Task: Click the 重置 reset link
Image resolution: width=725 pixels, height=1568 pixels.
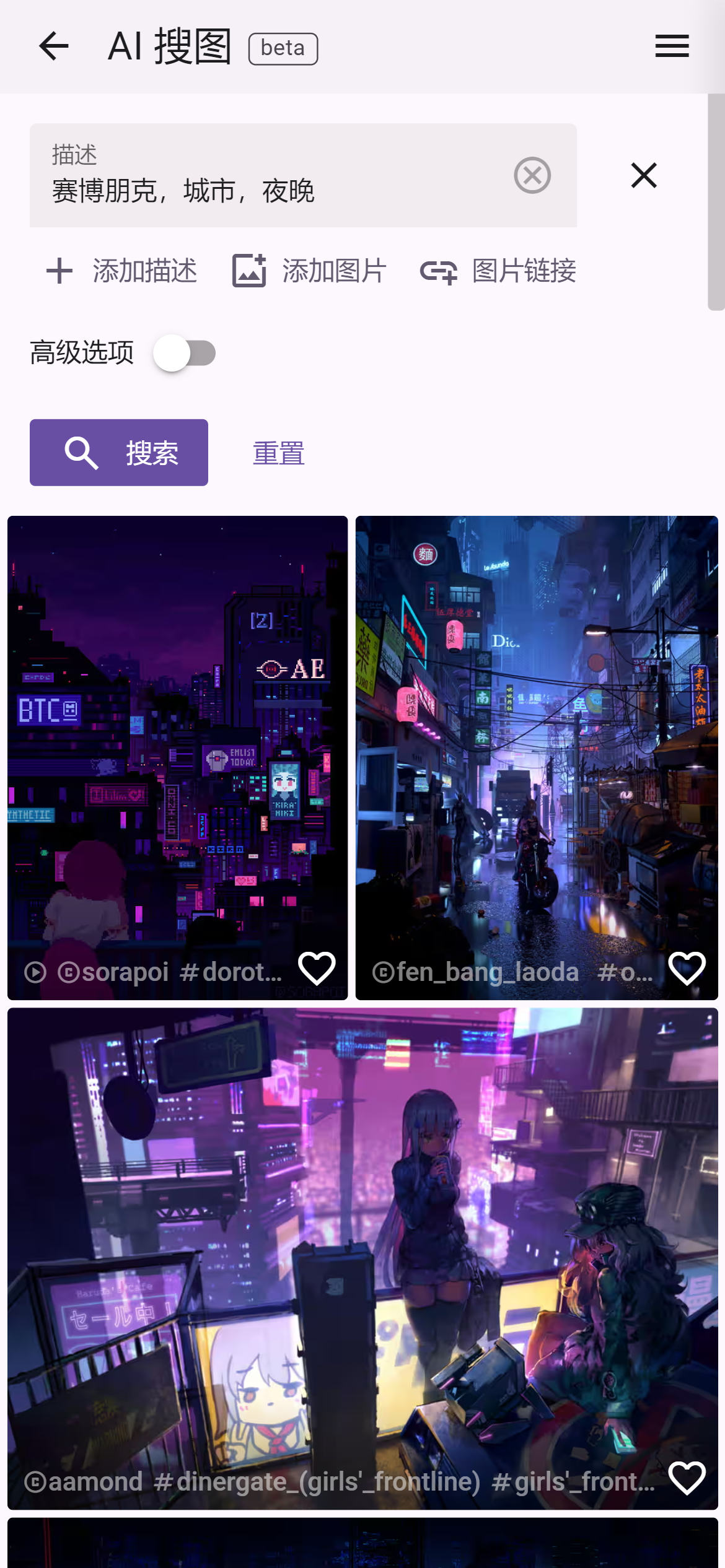Action: [x=278, y=452]
